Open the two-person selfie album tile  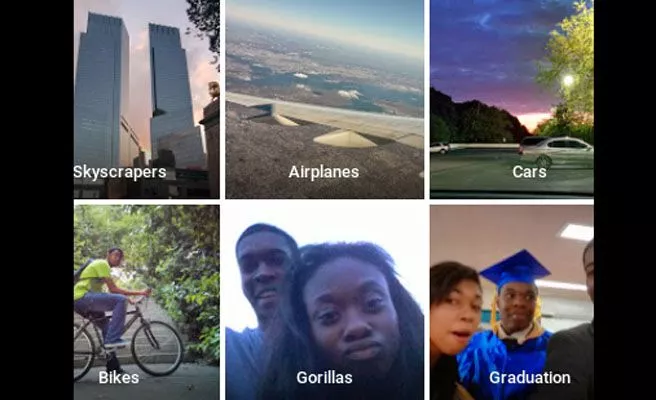[324, 302]
